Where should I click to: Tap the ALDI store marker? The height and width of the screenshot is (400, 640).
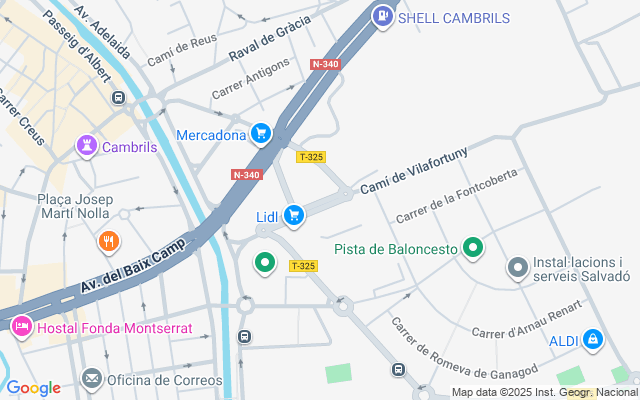(594, 340)
